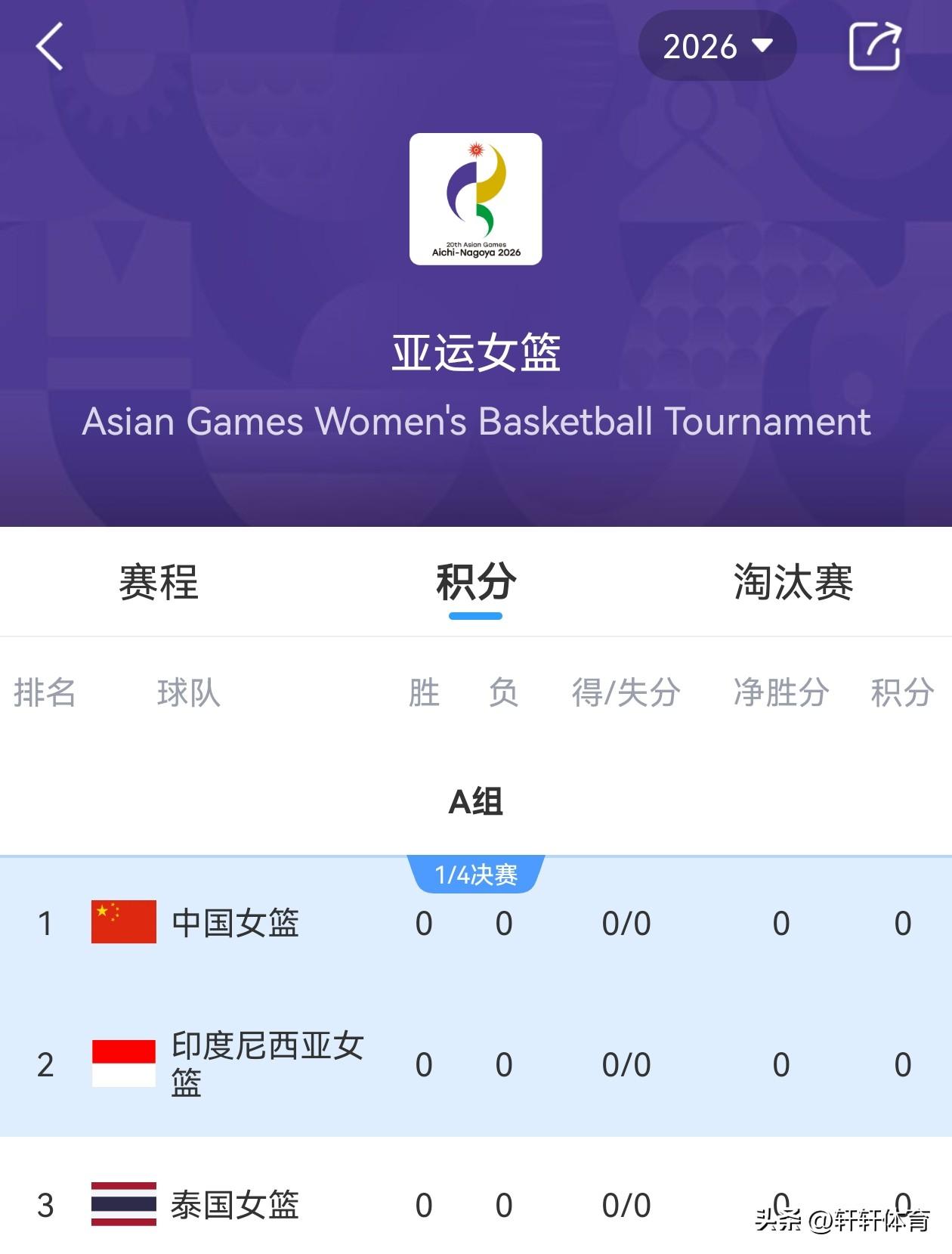This screenshot has width=952, height=1254.
Task: Open the 印度尼西亚女篮 team row
Action: tap(476, 1065)
